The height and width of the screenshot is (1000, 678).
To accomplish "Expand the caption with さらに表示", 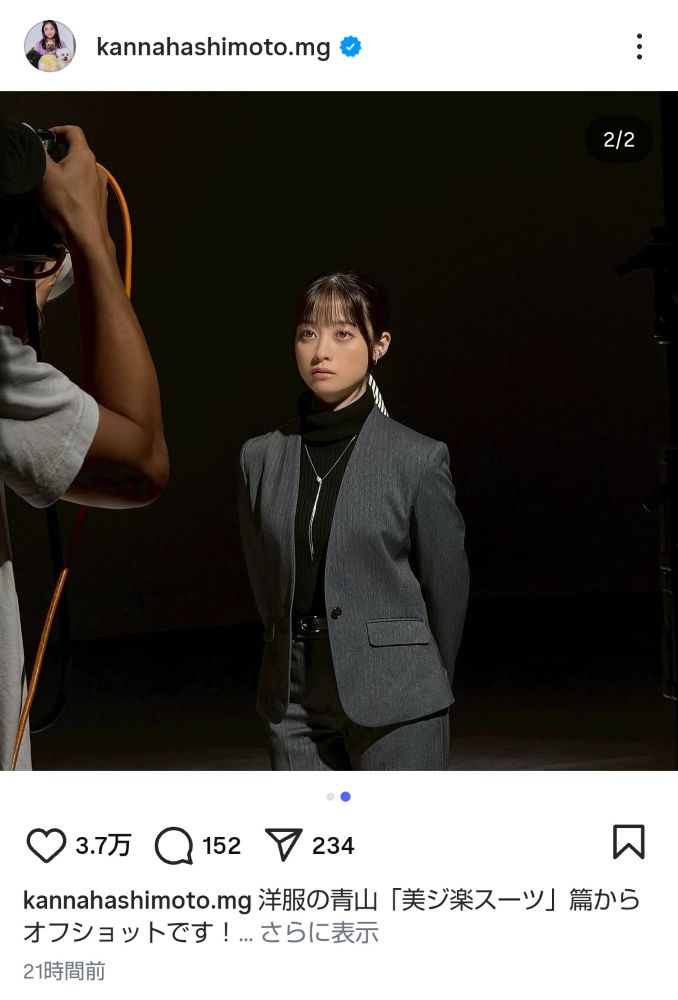I will [320, 933].
